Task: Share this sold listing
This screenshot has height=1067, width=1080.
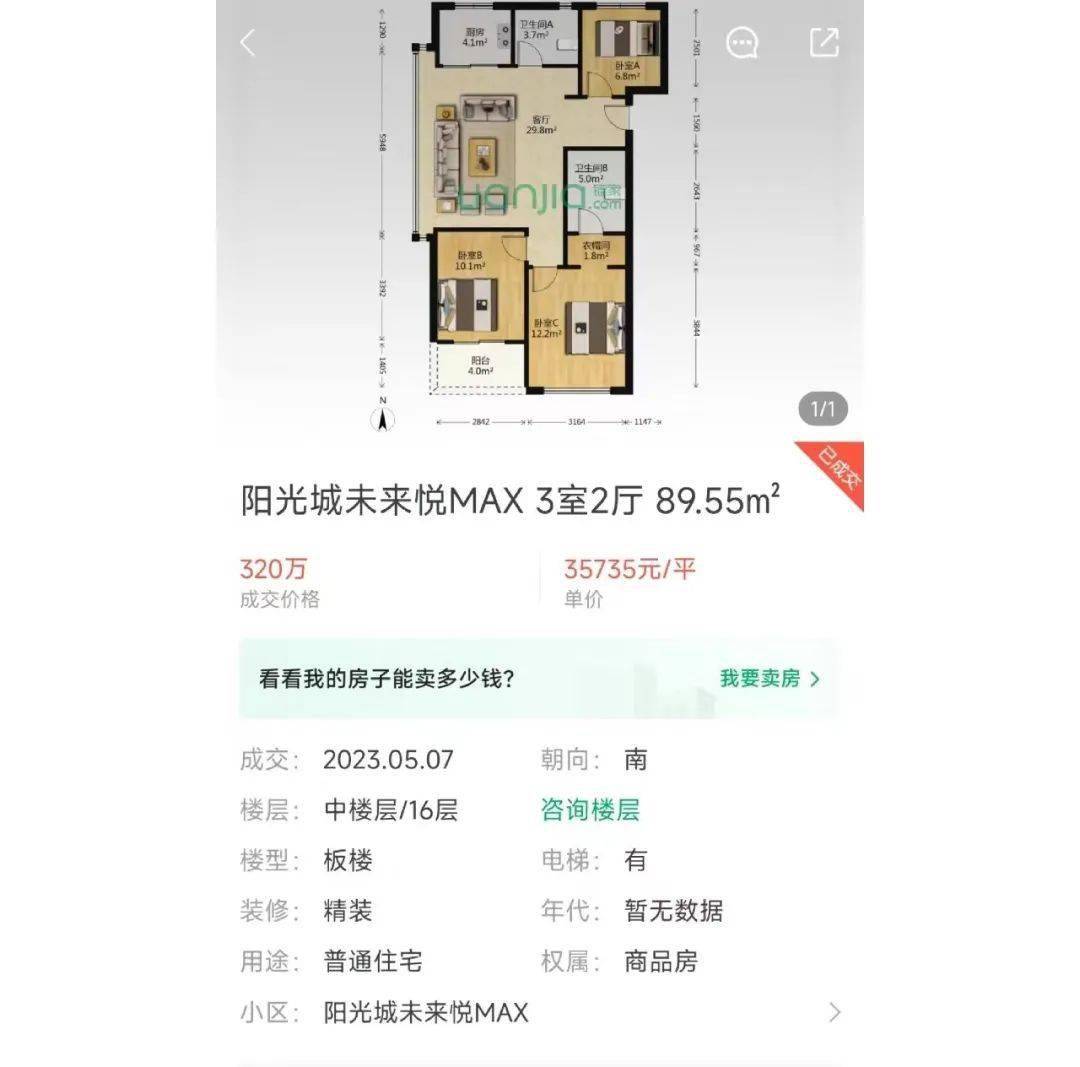Action: point(824,43)
